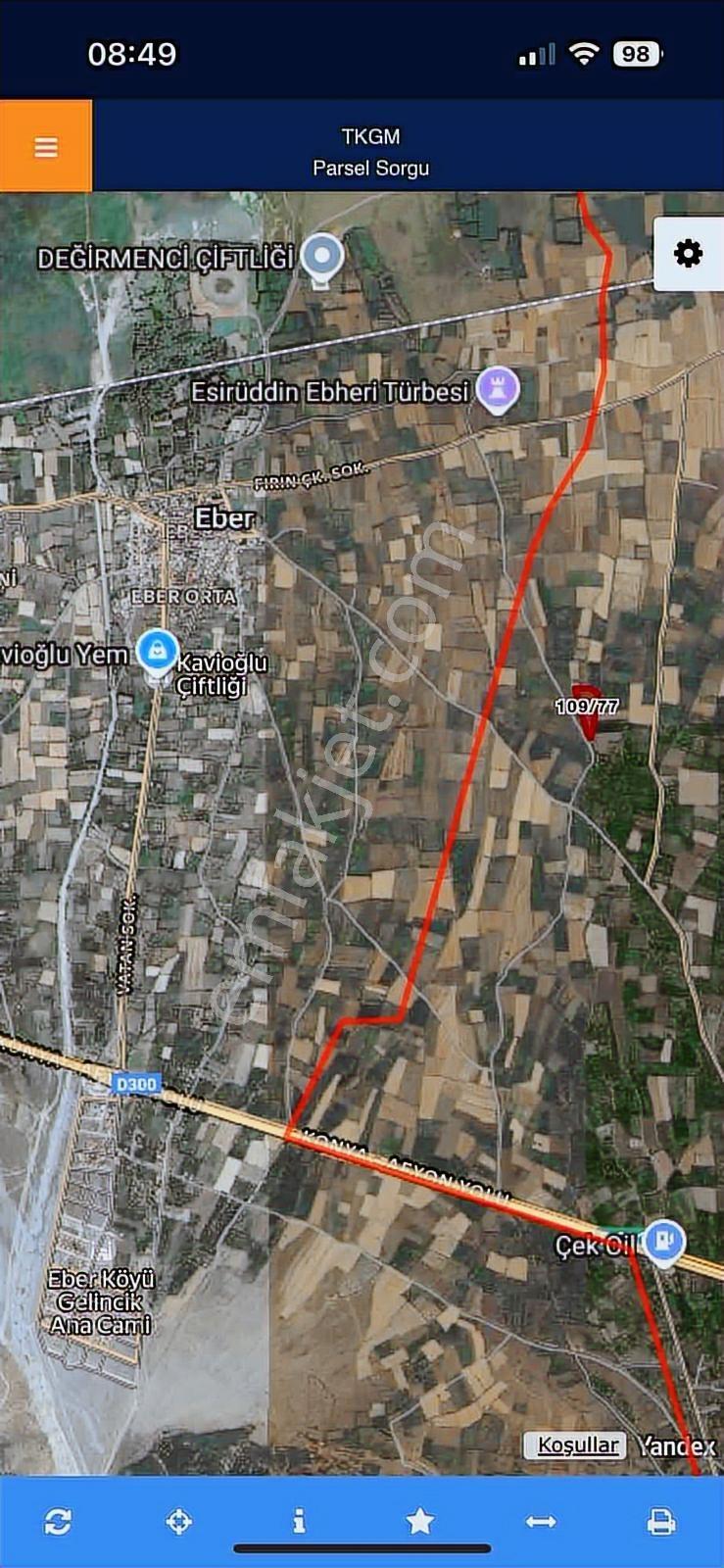Screen dimensions: 724x1568
Task: Select the measure distance arrows tool
Action: (541, 1521)
